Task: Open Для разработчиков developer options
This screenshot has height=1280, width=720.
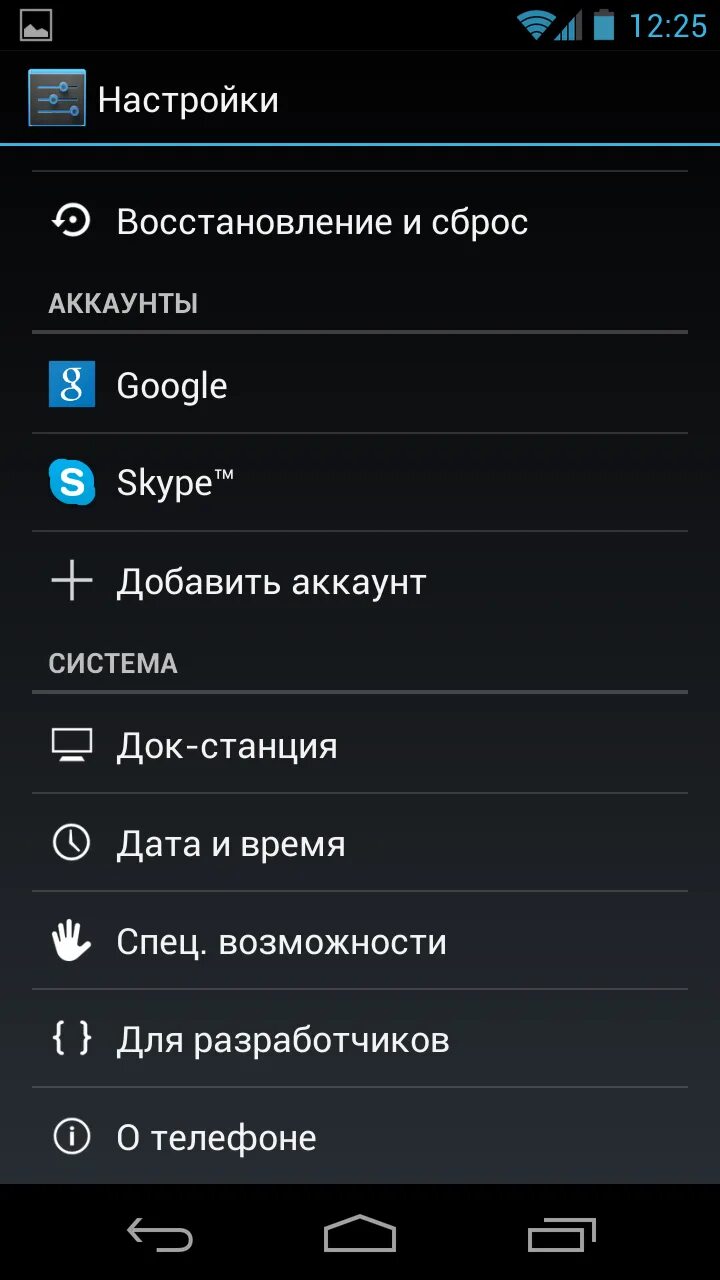Action: 360,1039
